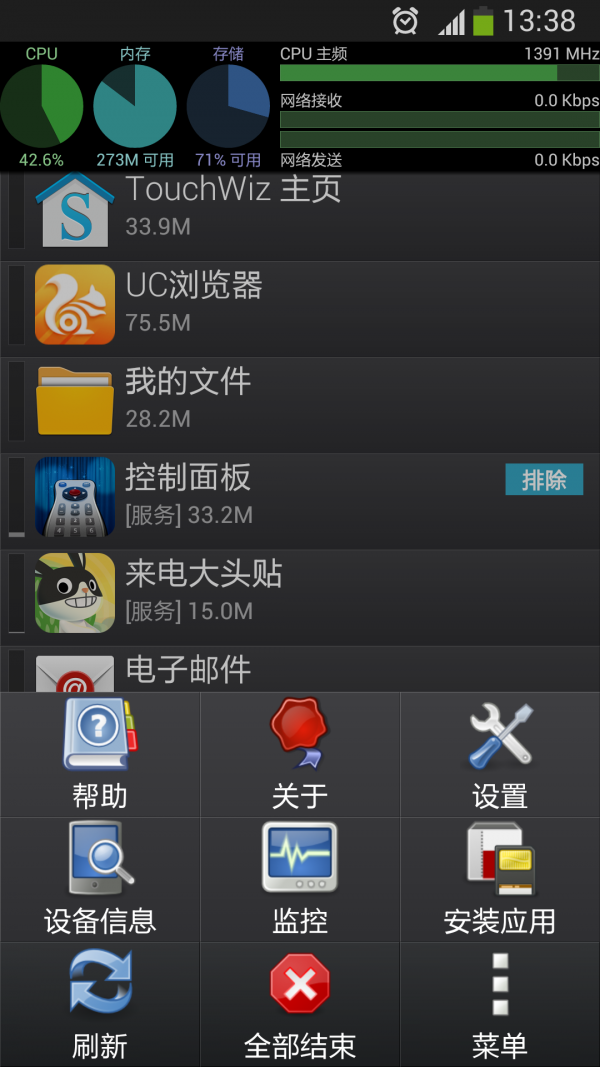View 设备信息 device info
The height and width of the screenshot is (1067, 600).
click(x=100, y=880)
